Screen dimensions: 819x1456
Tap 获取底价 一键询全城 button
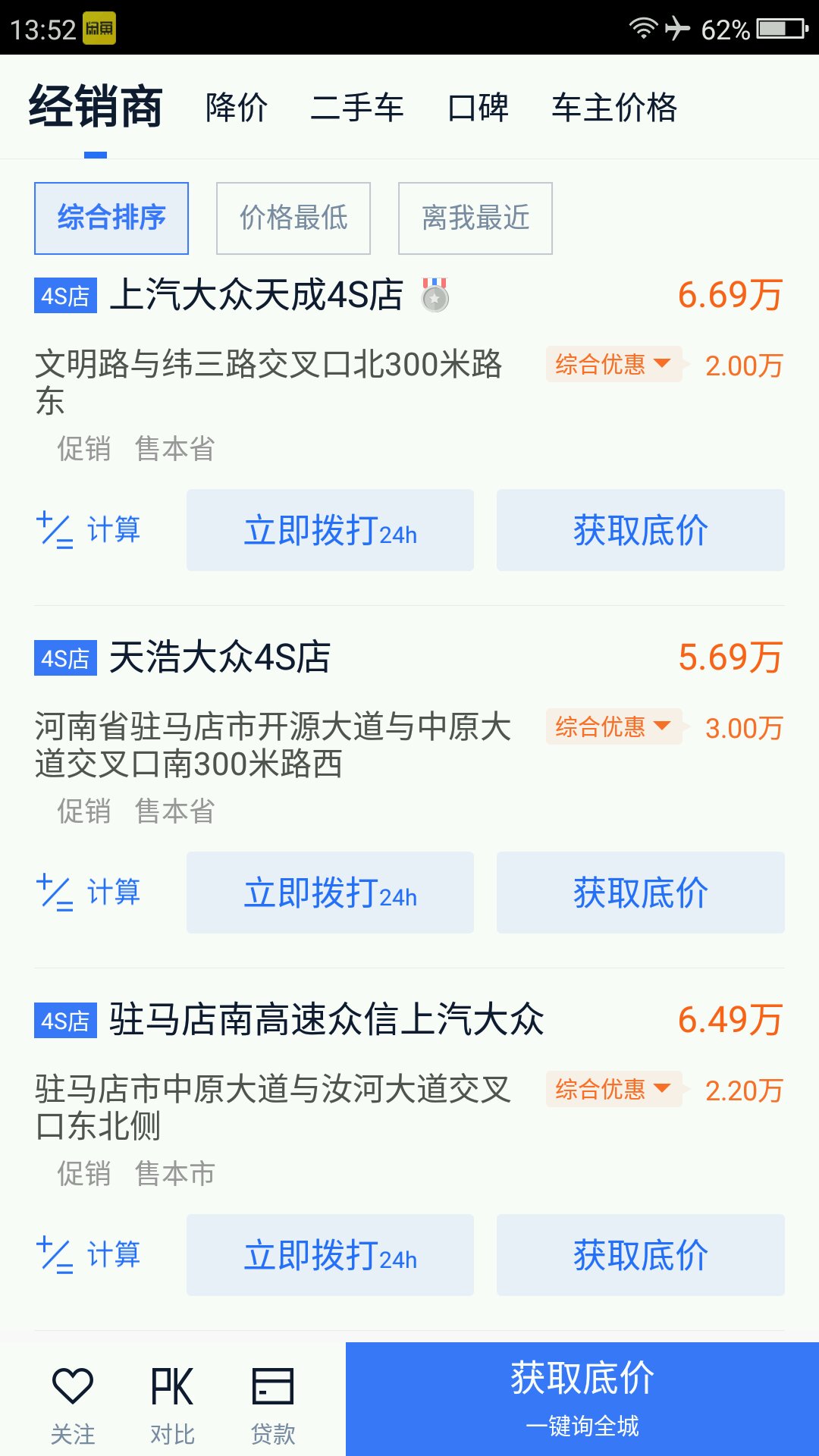pyautogui.click(x=582, y=1399)
